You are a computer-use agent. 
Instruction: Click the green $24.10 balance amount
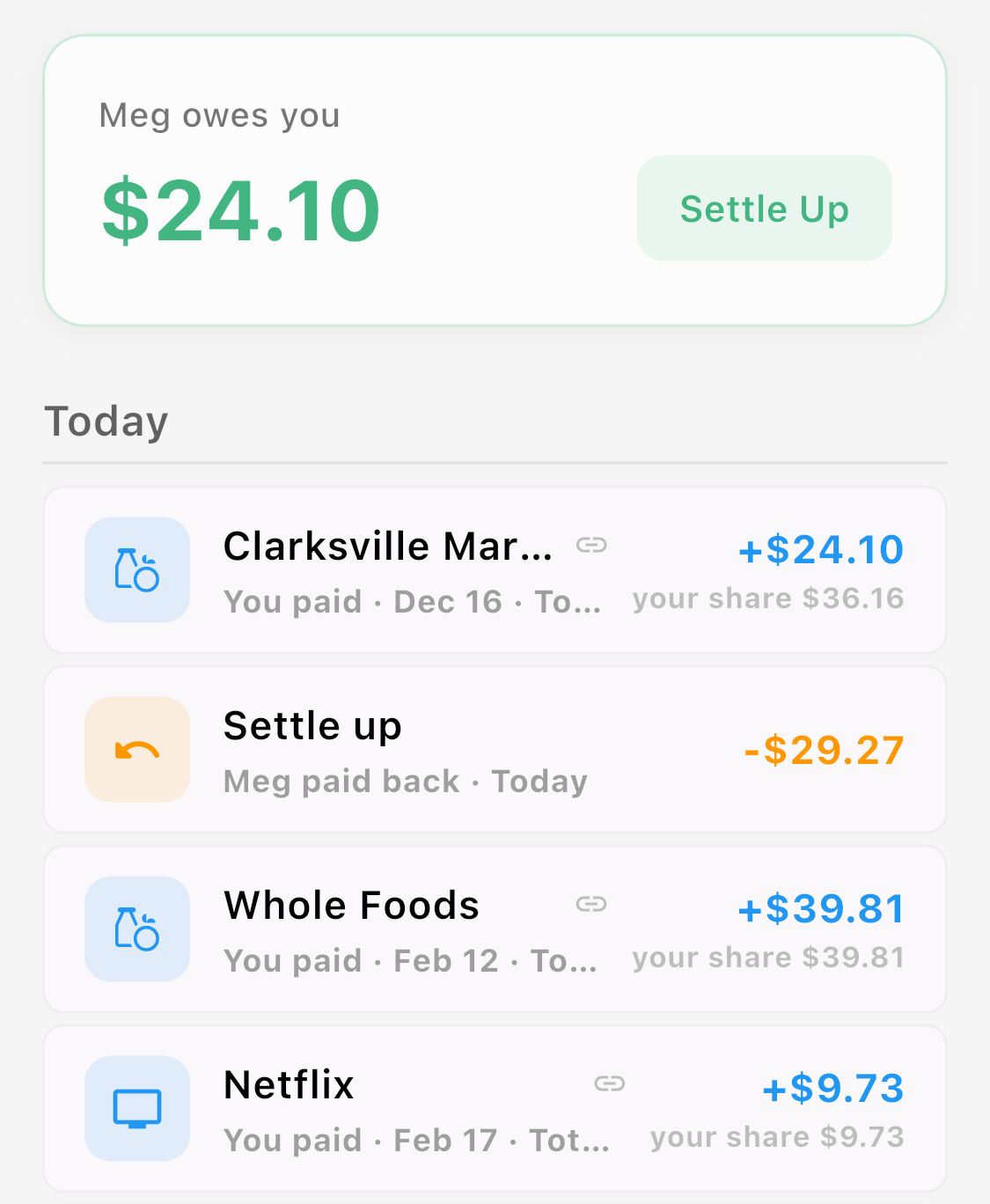click(240, 209)
